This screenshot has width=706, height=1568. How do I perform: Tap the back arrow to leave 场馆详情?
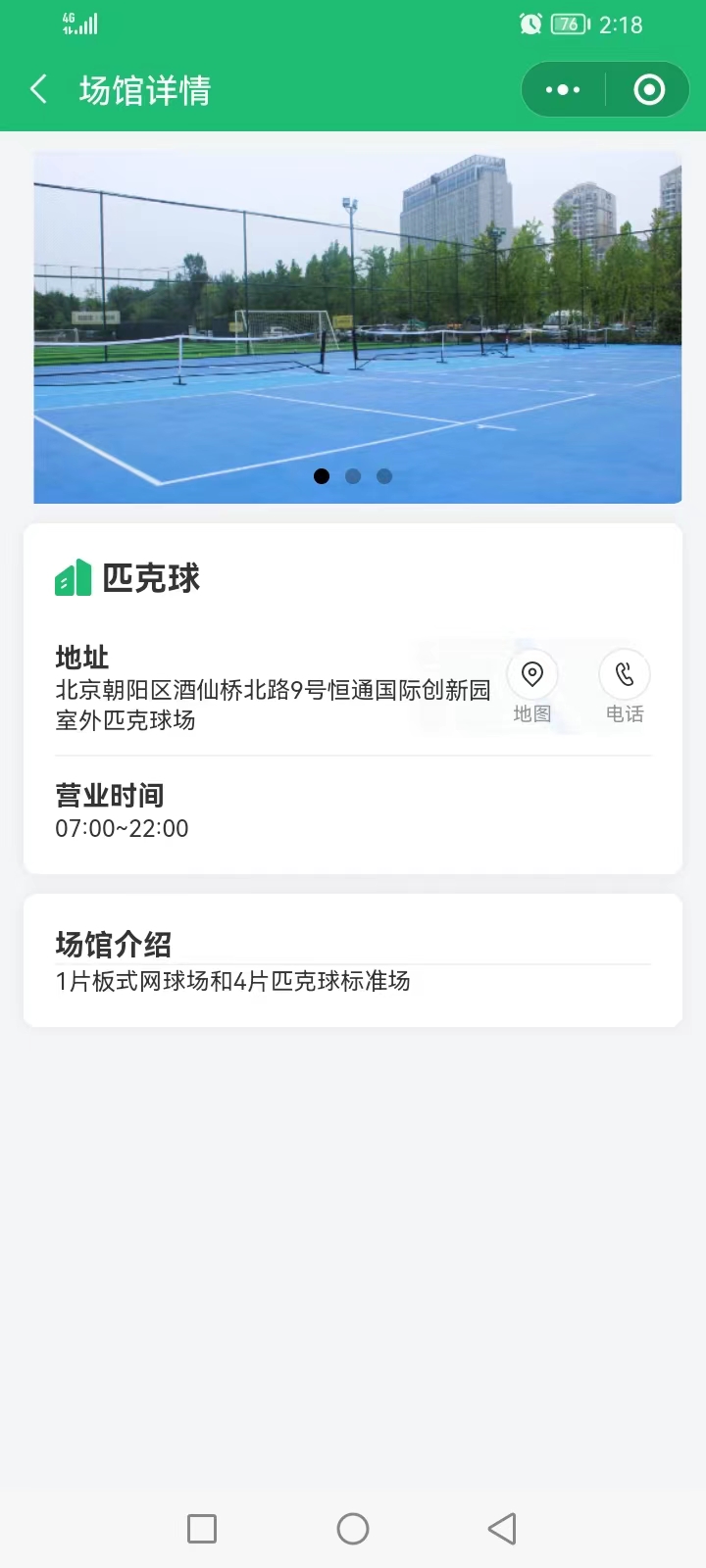(37, 89)
